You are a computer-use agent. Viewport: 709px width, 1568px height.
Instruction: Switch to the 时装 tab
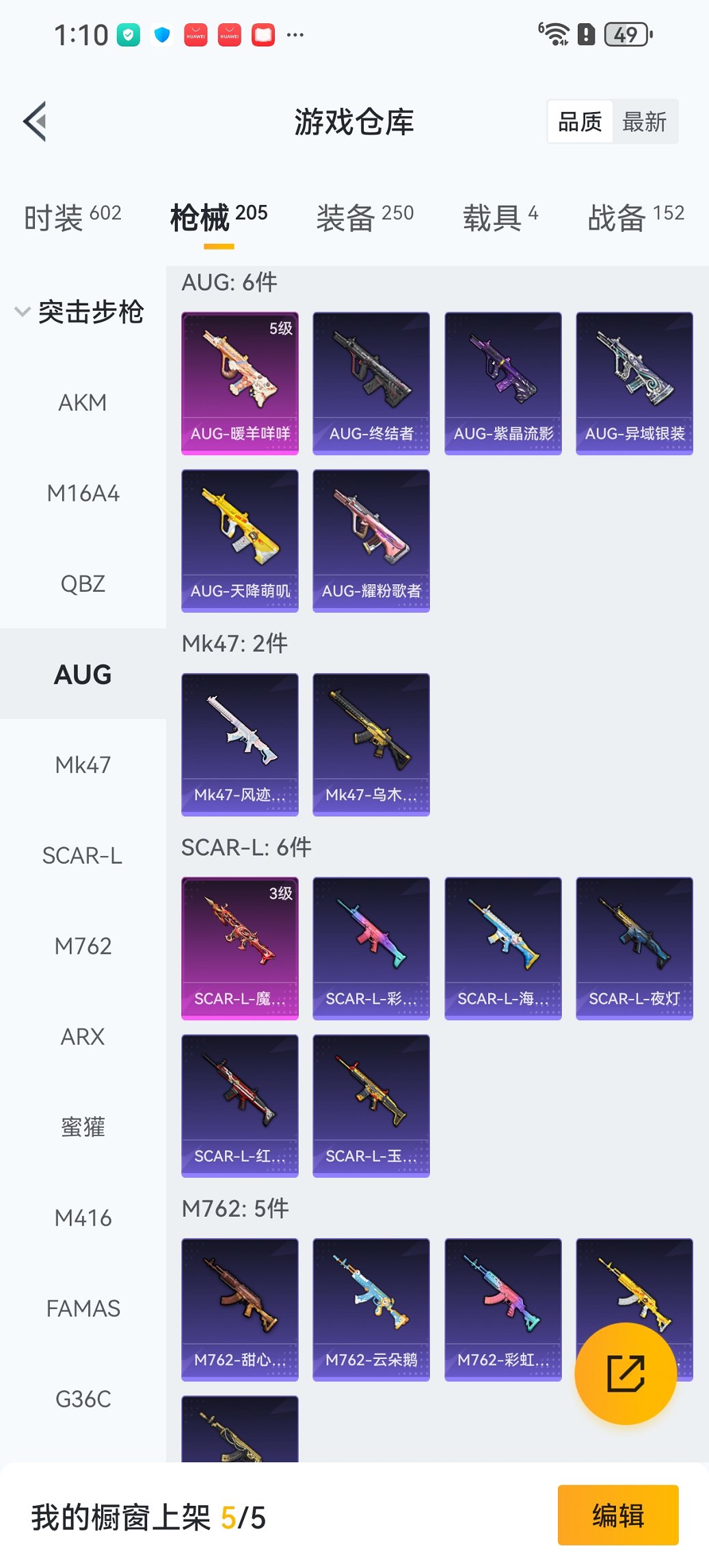72,217
